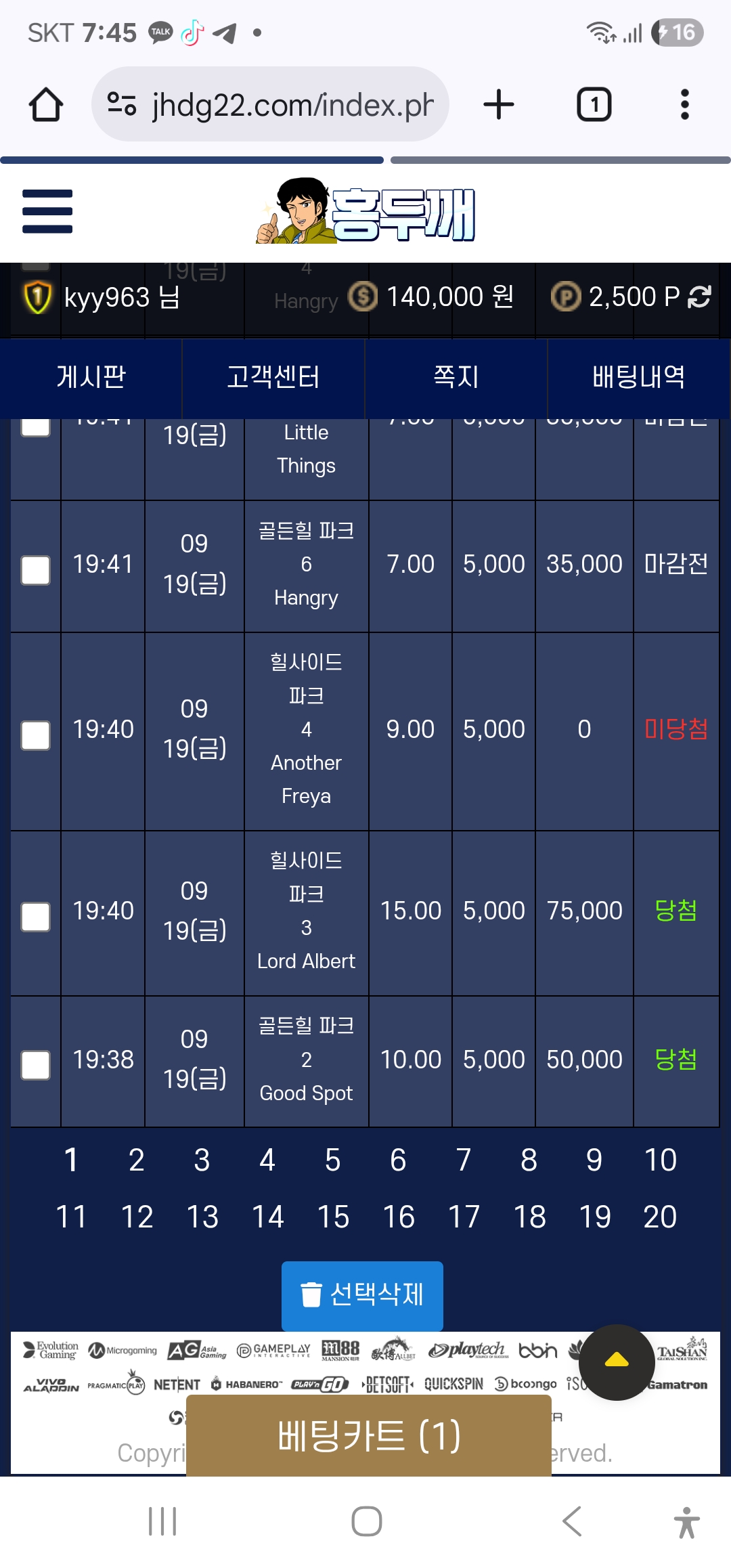Open the 게시판 tab
Screen dimensions: 731x1568
tap(91, 377)
